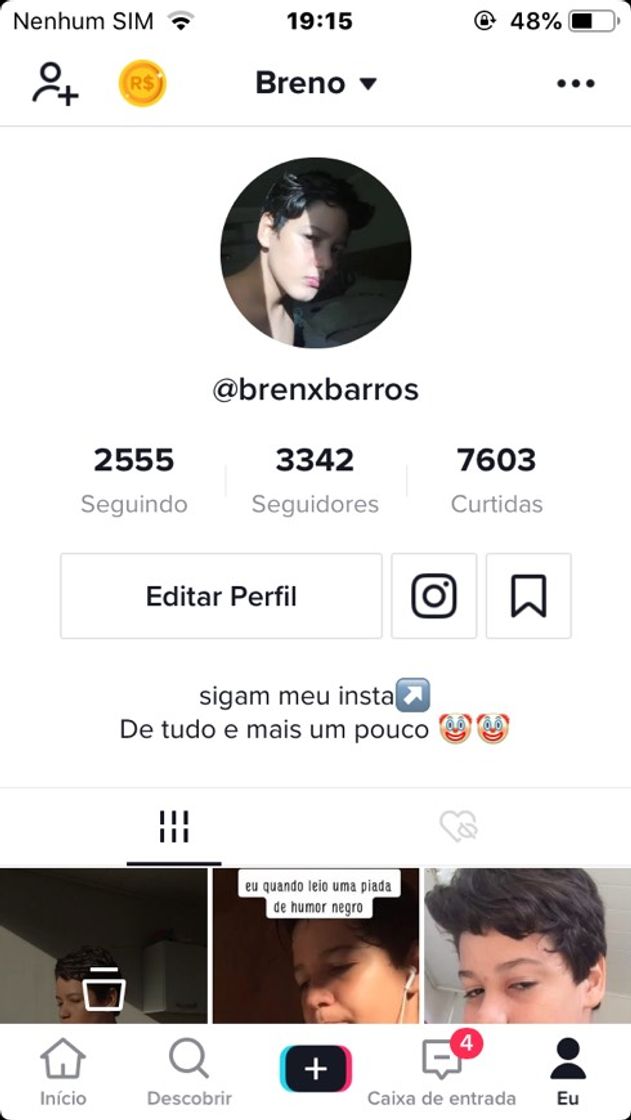The image size is (631, 1120).
Task: Create a new video with plus button
Action: coord(315,1068)
